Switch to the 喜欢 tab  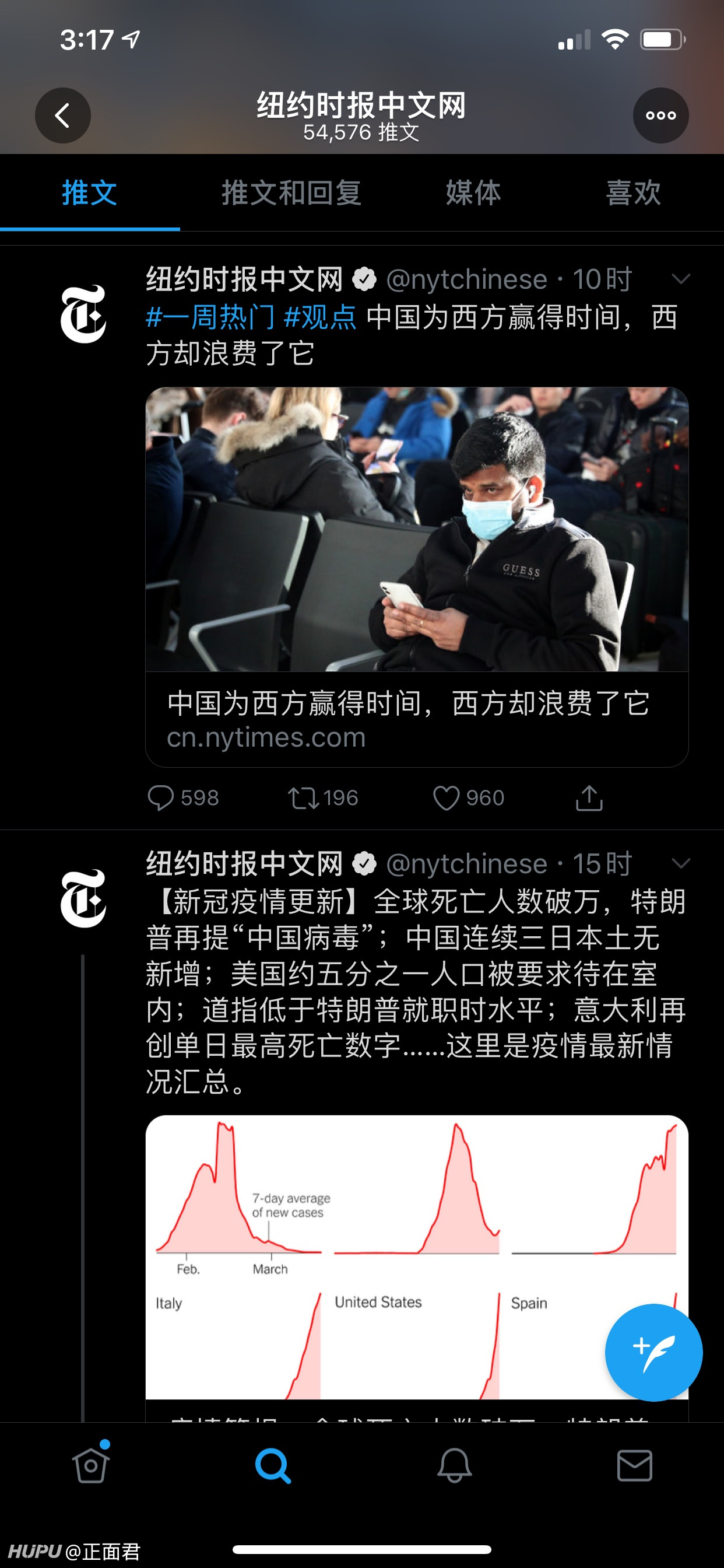point(633,193)
